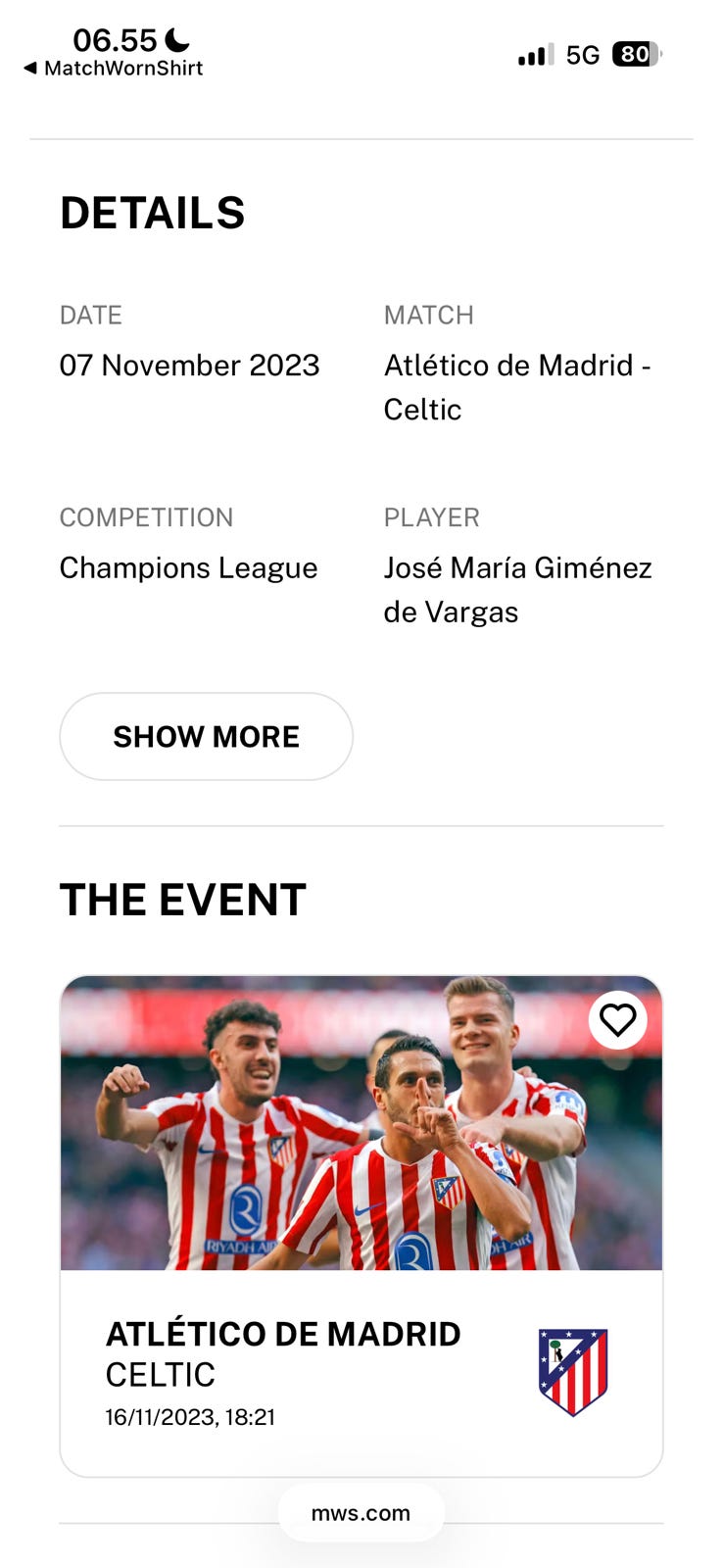
Task: Return to the MatchWornShirt app
Action: (113, 69)
